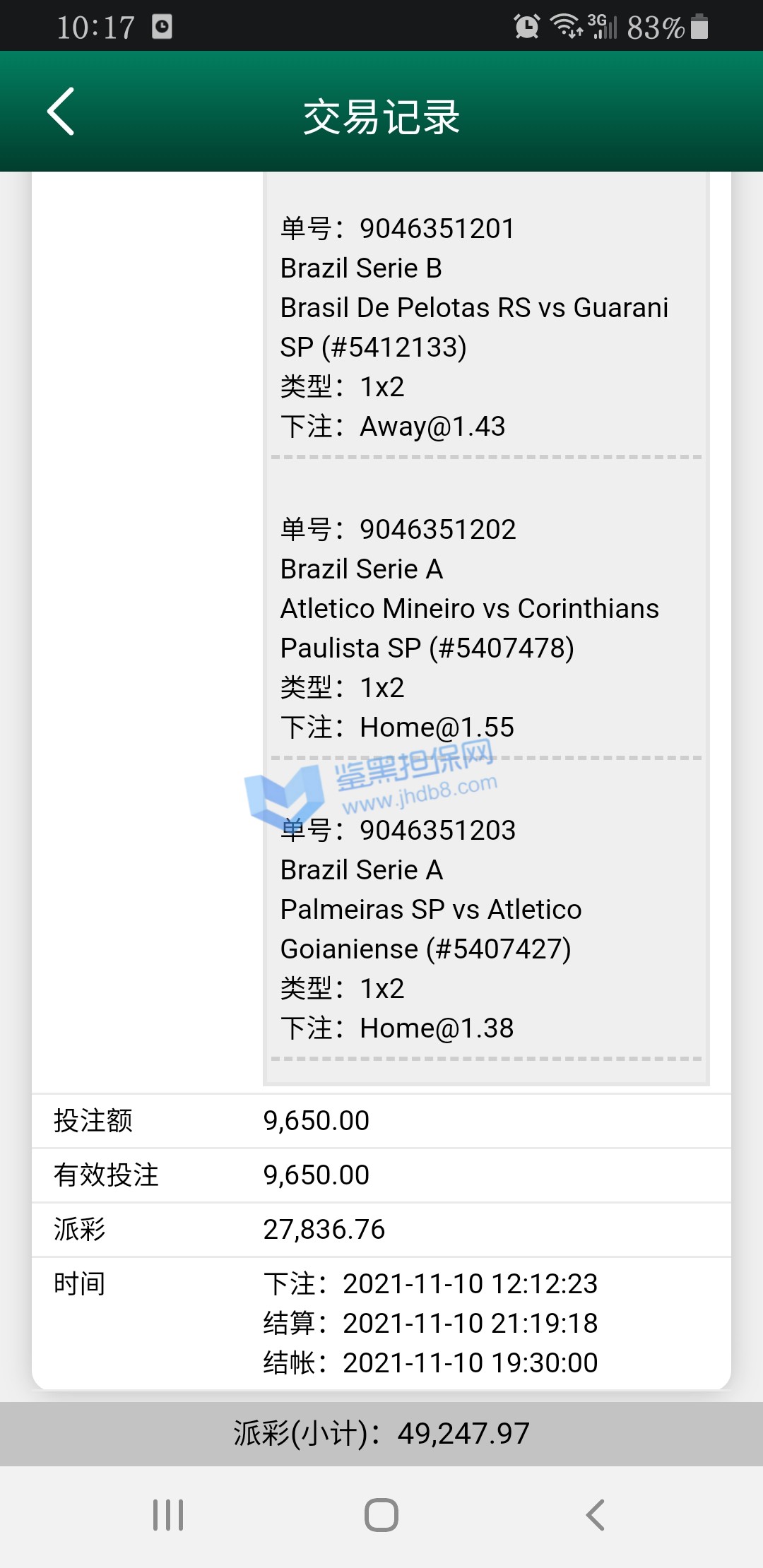Tap the system navigation back button
This screenshot has height=1568, width=763.
tap(595, 1515)
